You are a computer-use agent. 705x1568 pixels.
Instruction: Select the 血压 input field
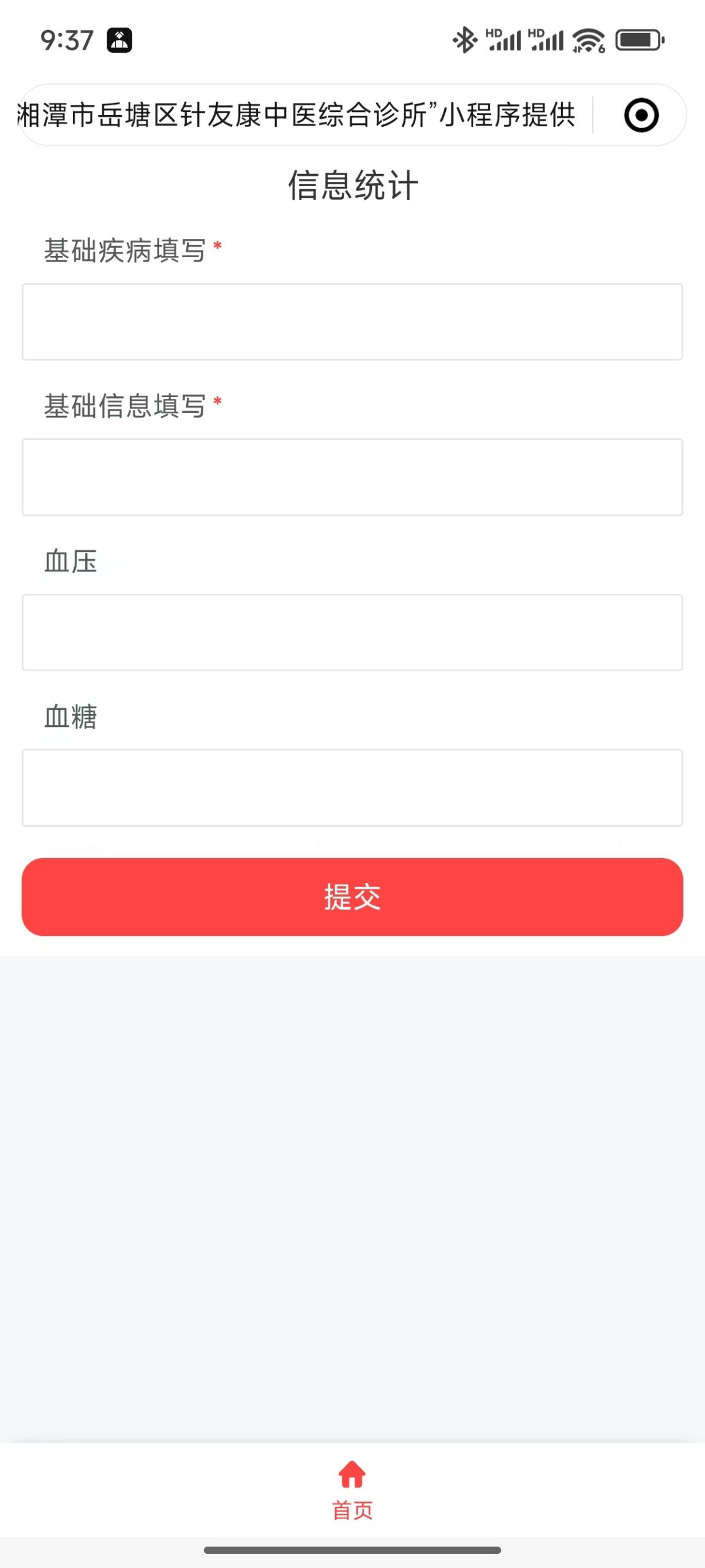[x=352, y=632]
